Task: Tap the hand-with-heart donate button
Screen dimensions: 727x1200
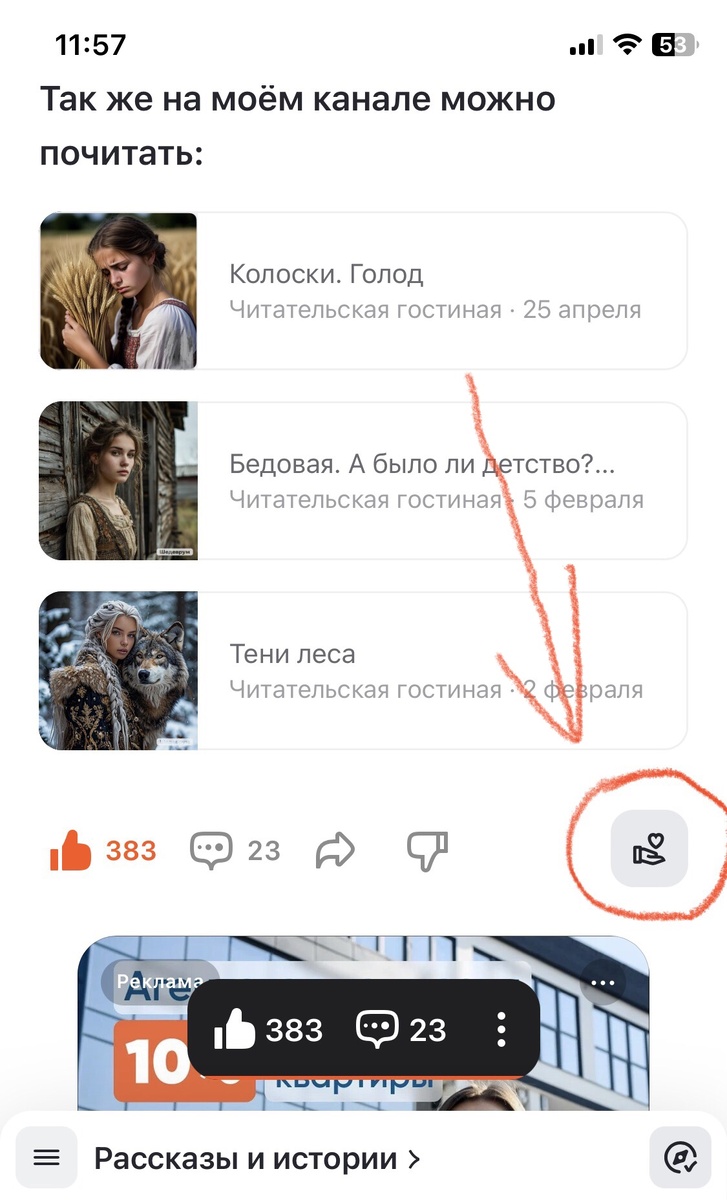Action: [649, 849]
